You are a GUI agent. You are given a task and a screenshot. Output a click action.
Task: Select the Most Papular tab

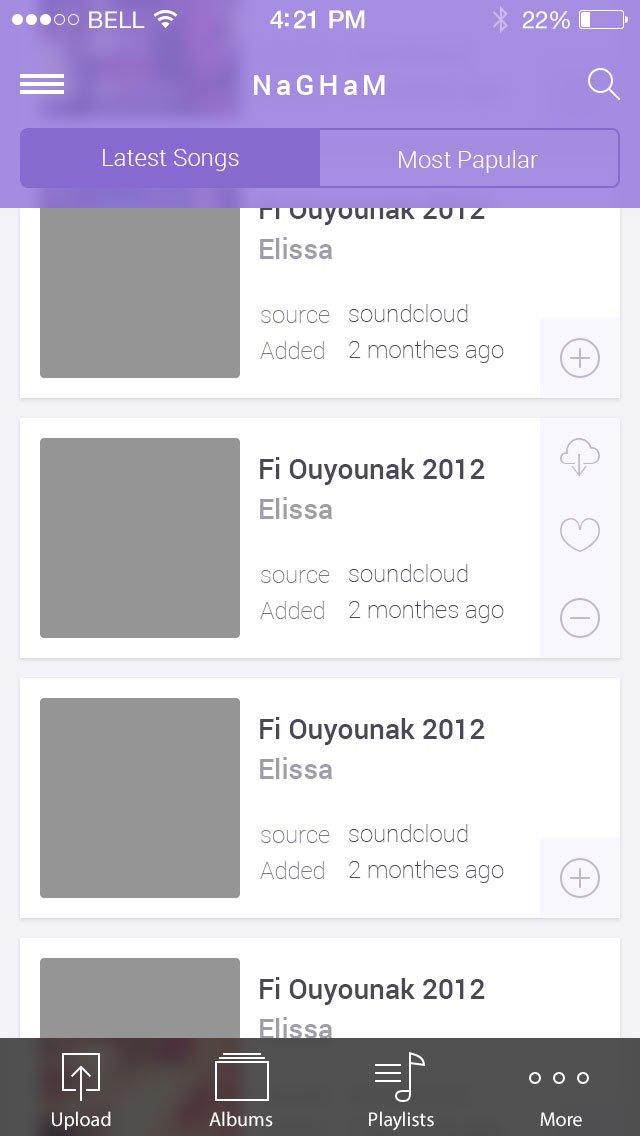coord(468,159)
